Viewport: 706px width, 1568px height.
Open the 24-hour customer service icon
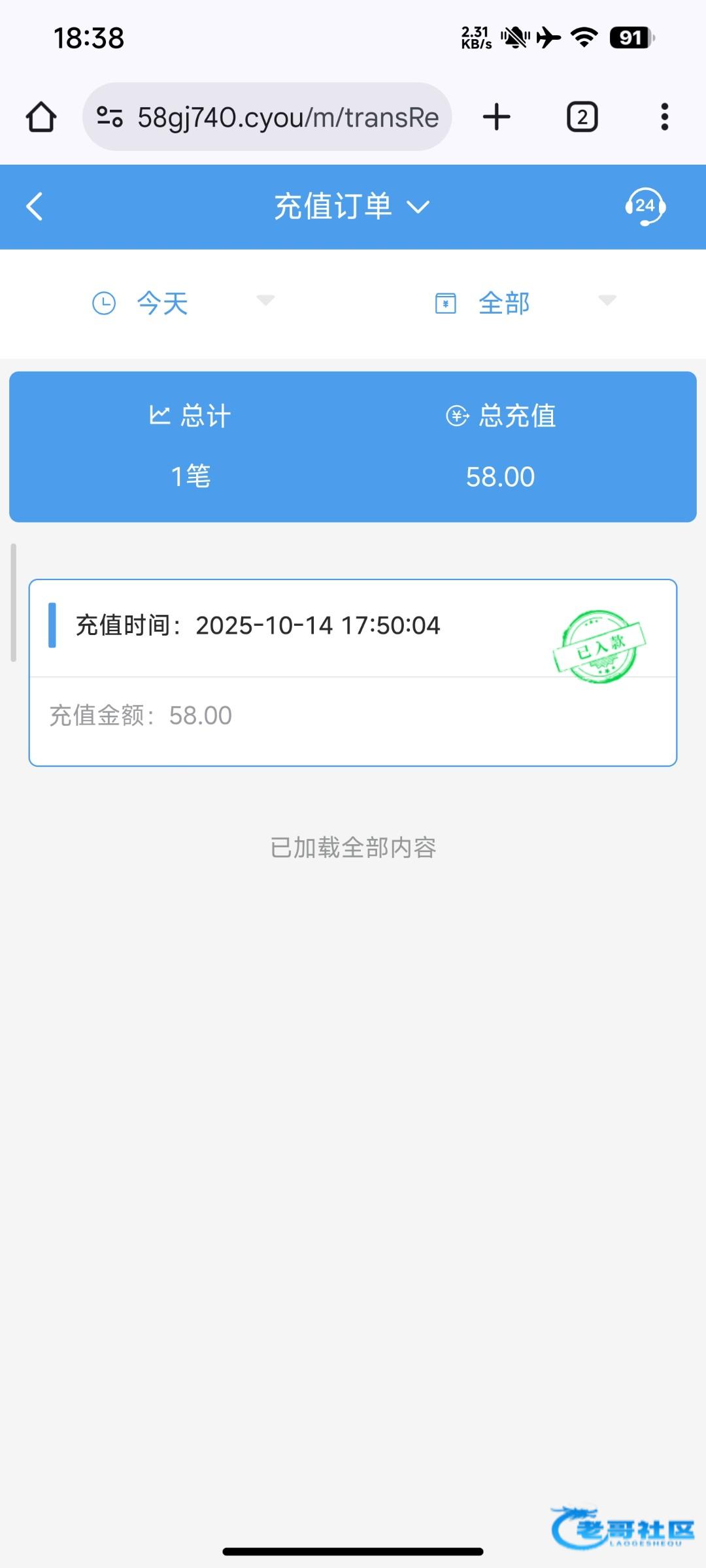pos(645,206)
